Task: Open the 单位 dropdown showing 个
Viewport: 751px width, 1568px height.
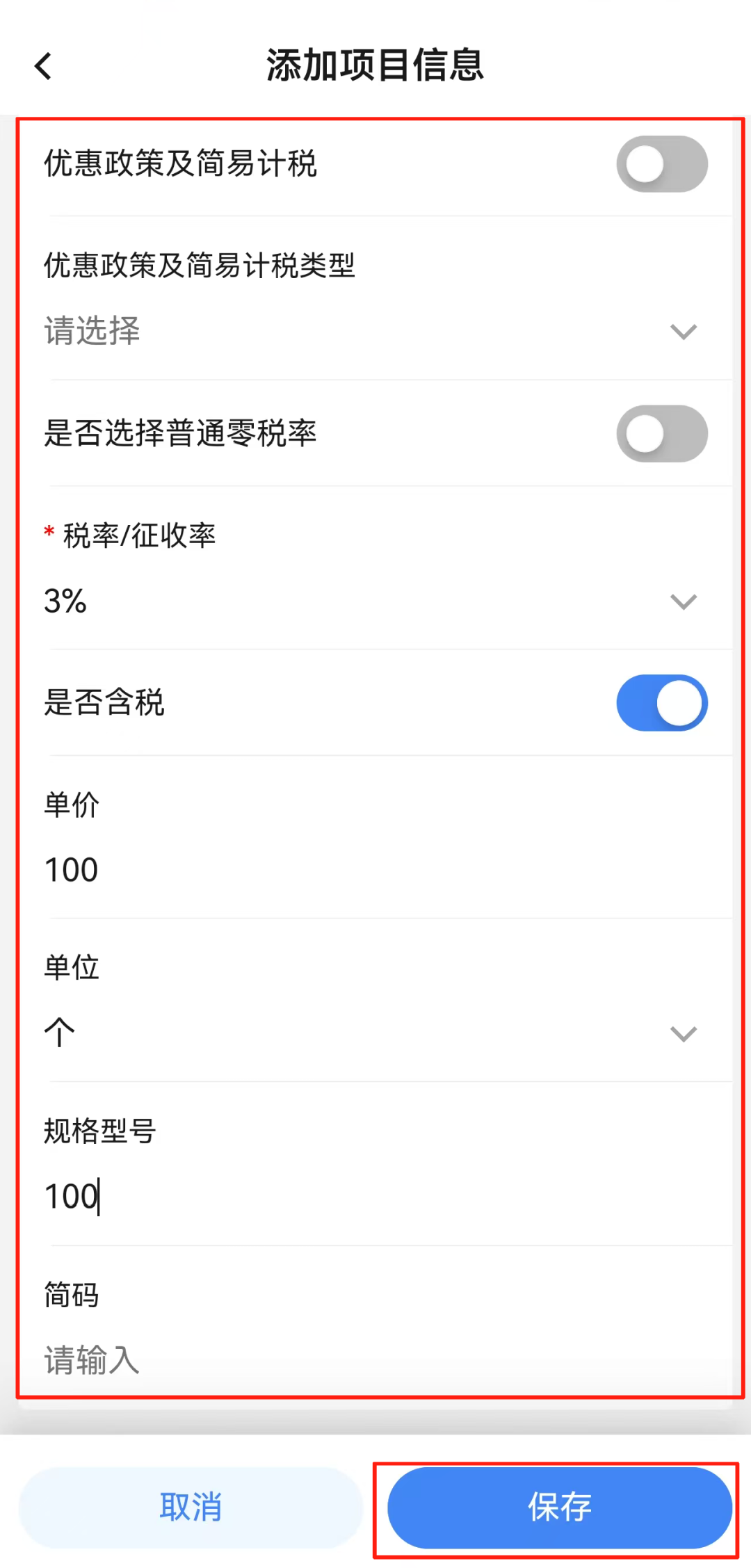Action: (375, 1033)
